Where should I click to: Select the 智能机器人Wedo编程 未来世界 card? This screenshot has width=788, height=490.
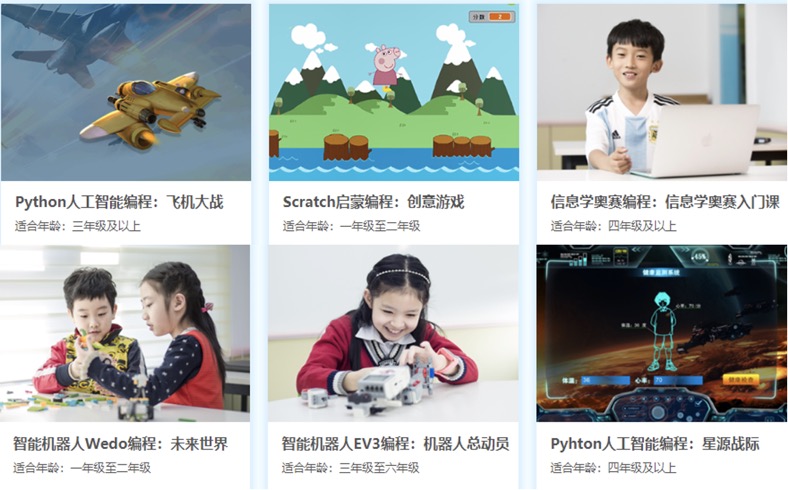[x=121, y=443]
